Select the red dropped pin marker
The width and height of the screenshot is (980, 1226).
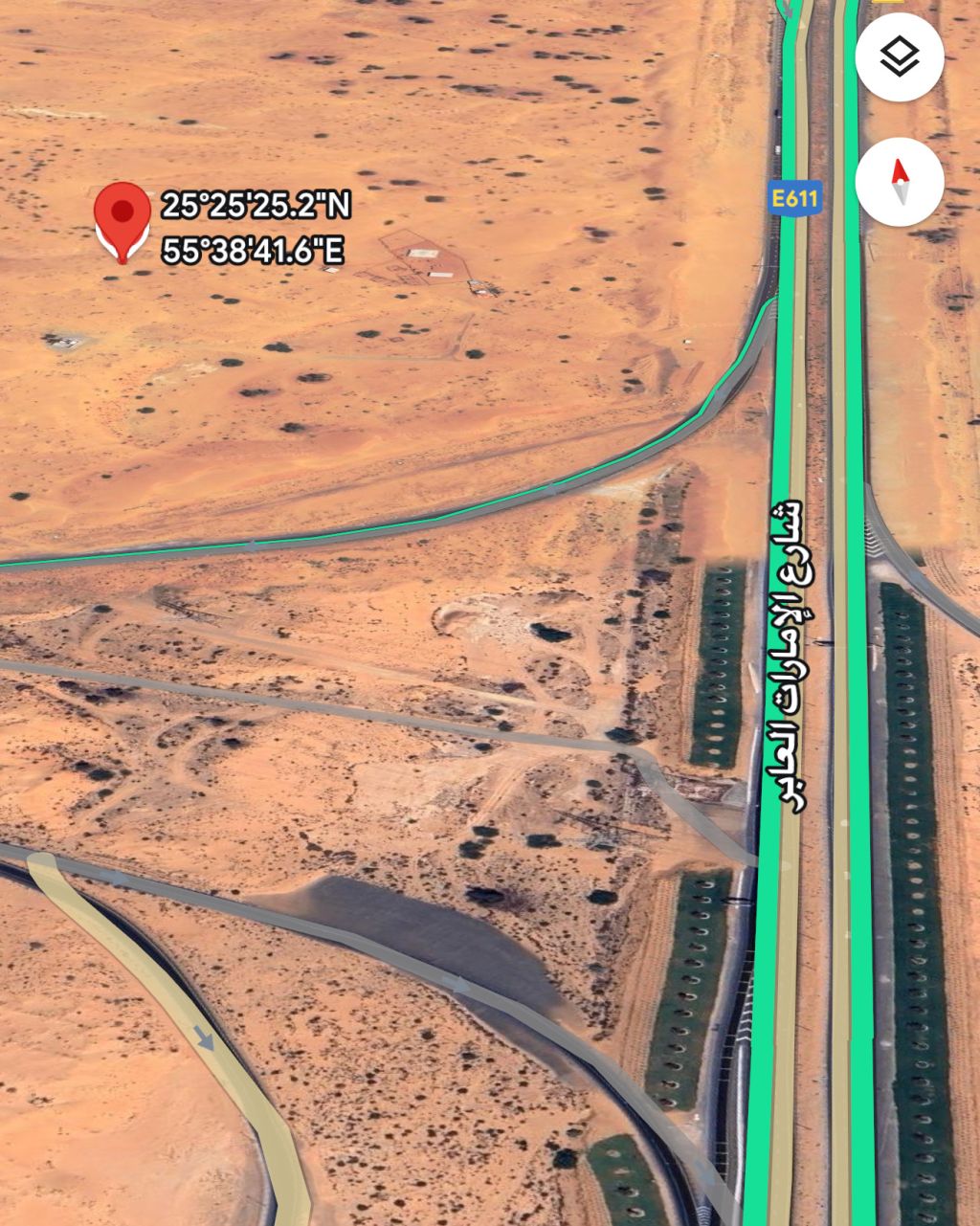(x=122, y=216)
